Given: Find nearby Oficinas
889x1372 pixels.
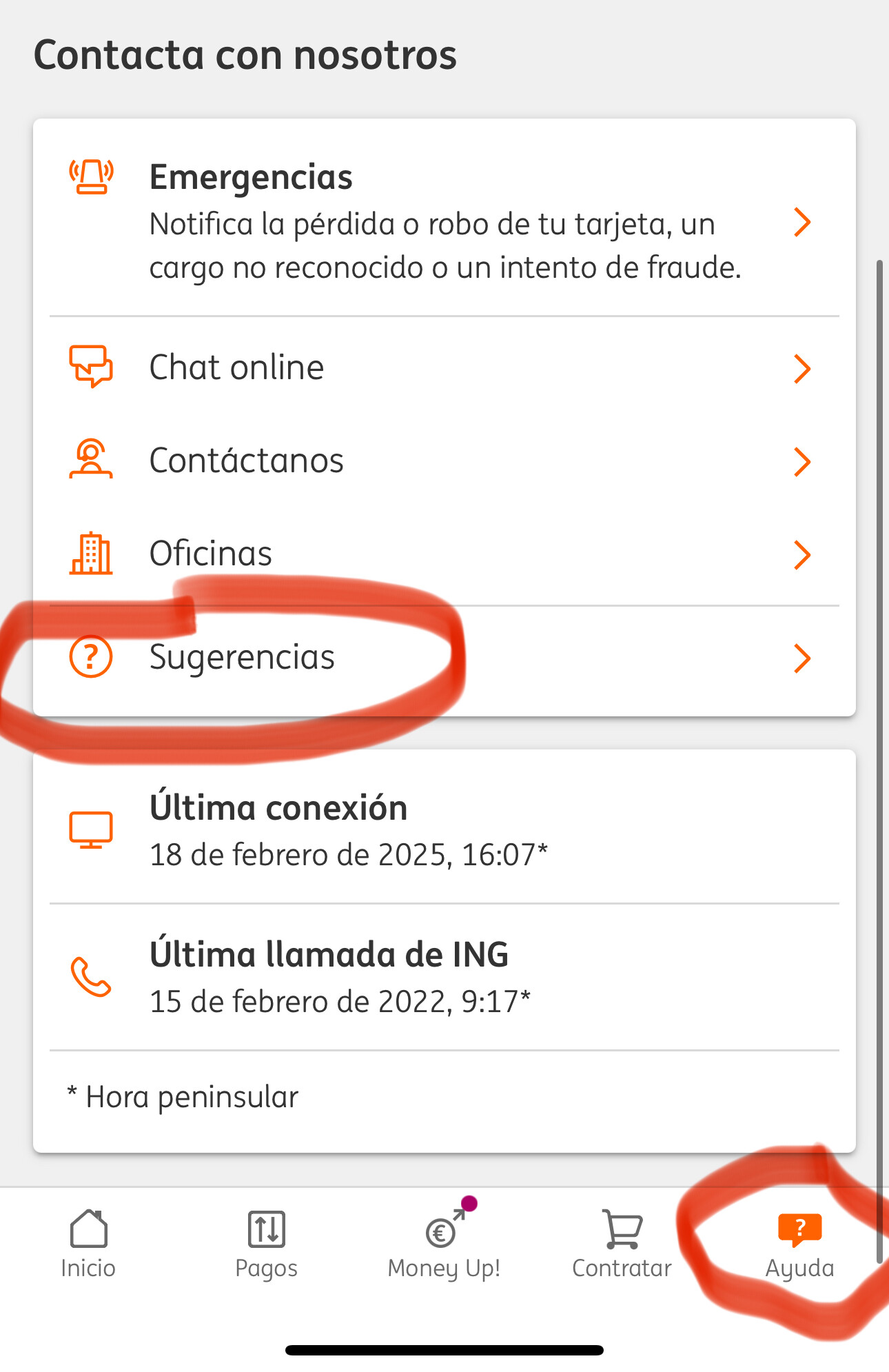Looking at the screenshot, I should 444,554.
